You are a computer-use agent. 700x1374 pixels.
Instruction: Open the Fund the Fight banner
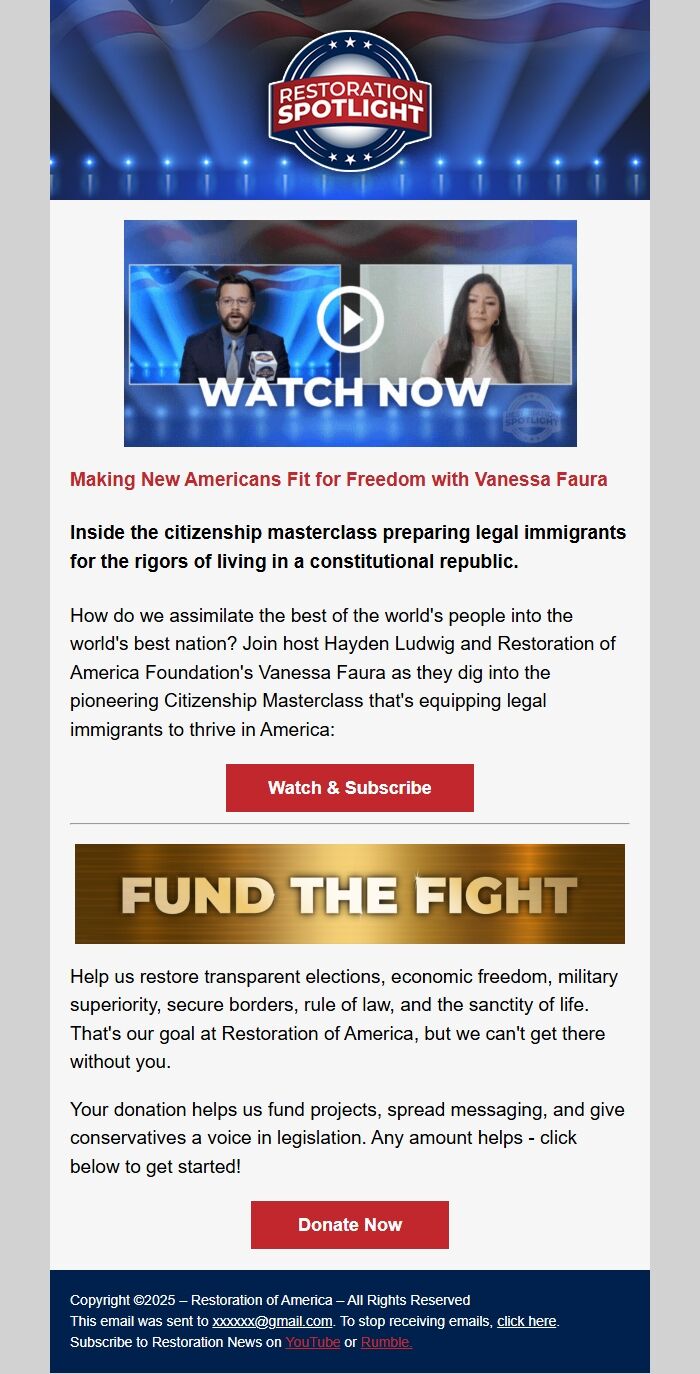tap(349, 894)
